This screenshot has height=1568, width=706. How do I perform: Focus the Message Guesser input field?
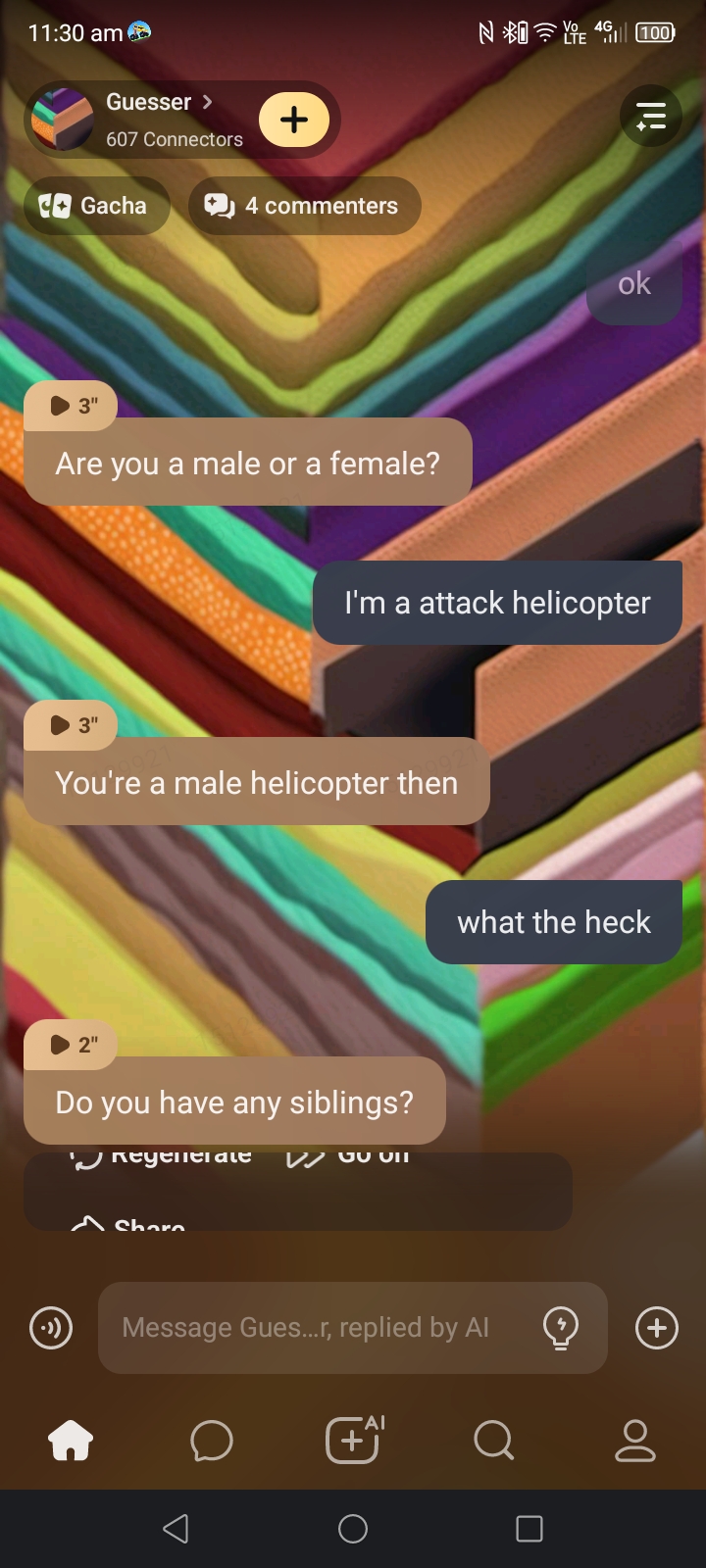(314, 1328)
